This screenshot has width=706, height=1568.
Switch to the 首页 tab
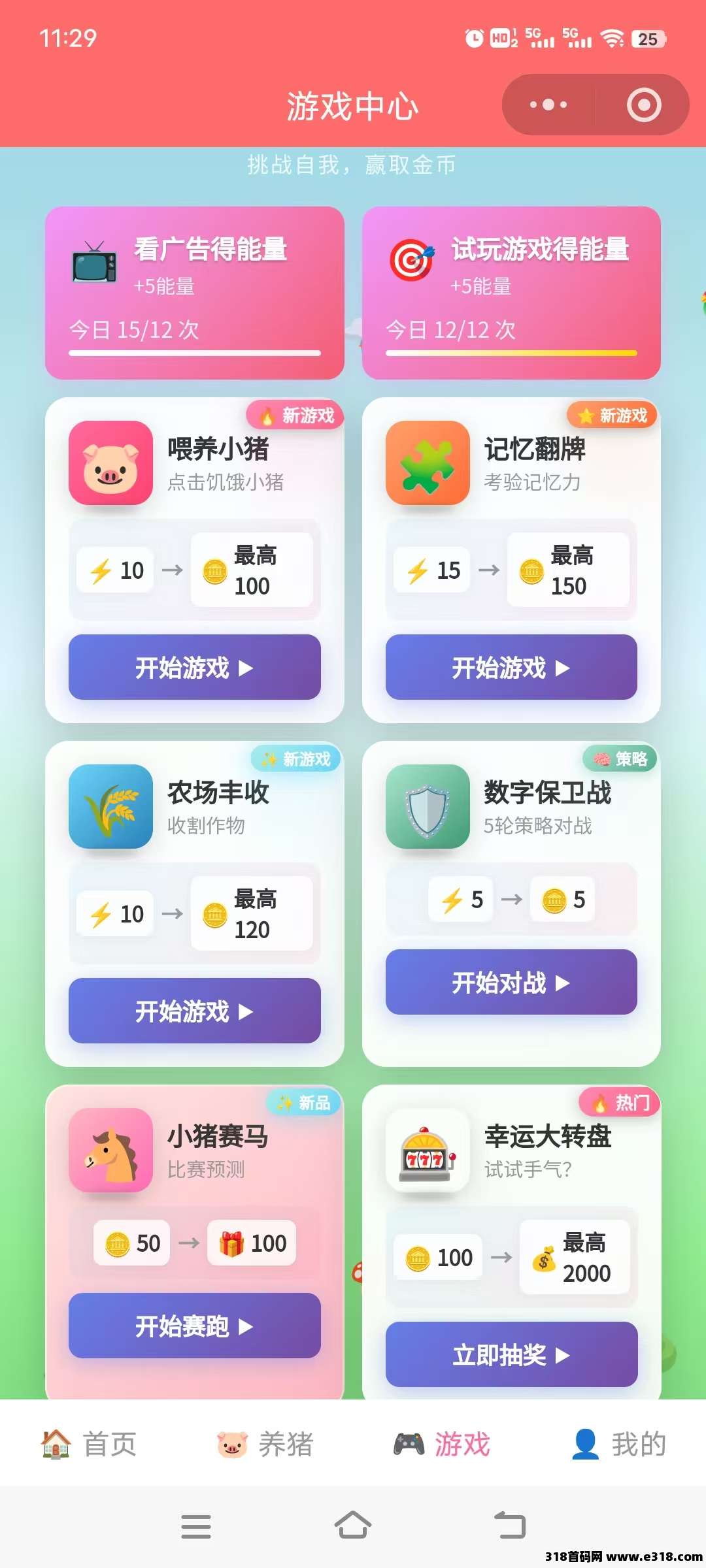89,1444
